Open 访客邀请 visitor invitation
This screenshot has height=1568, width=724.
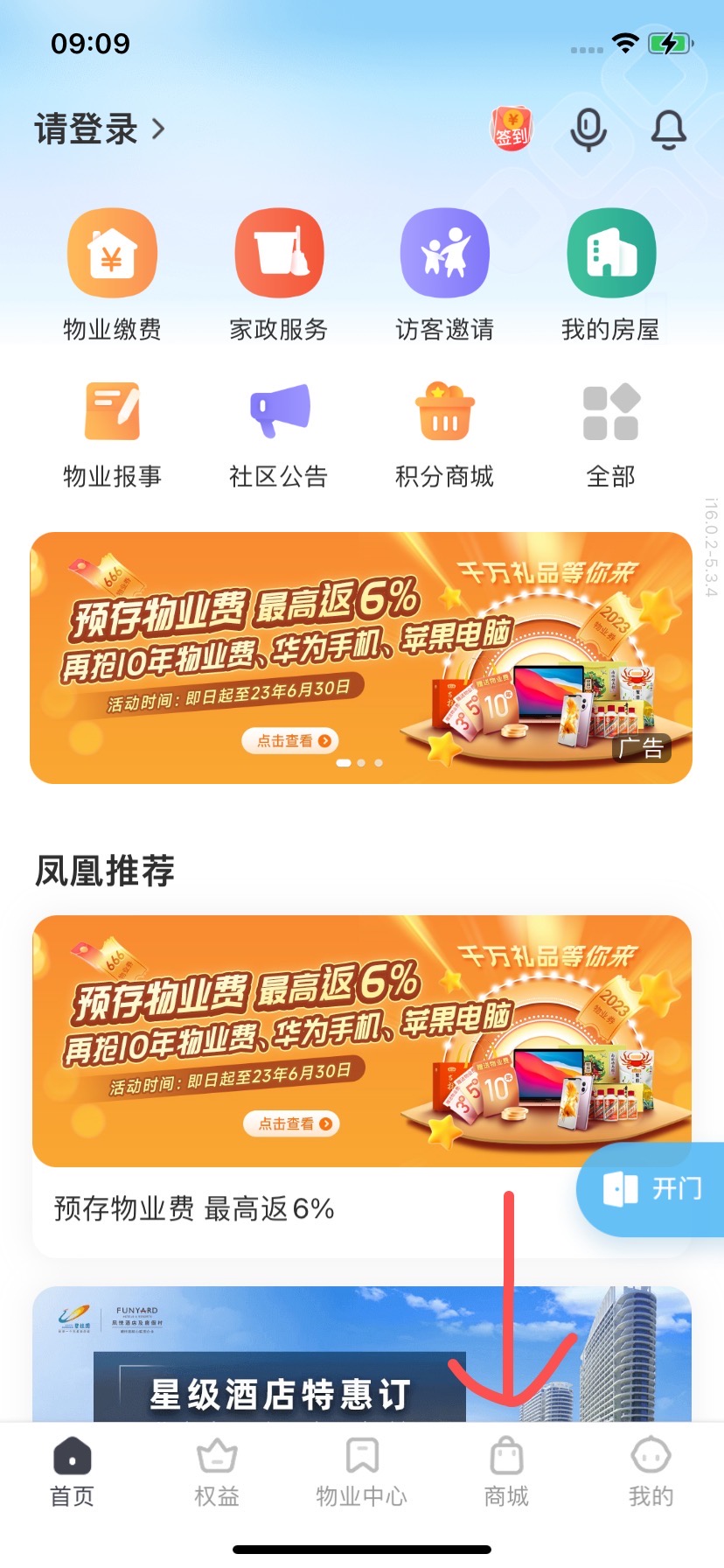pyautogui.click(x=445, y=275)
